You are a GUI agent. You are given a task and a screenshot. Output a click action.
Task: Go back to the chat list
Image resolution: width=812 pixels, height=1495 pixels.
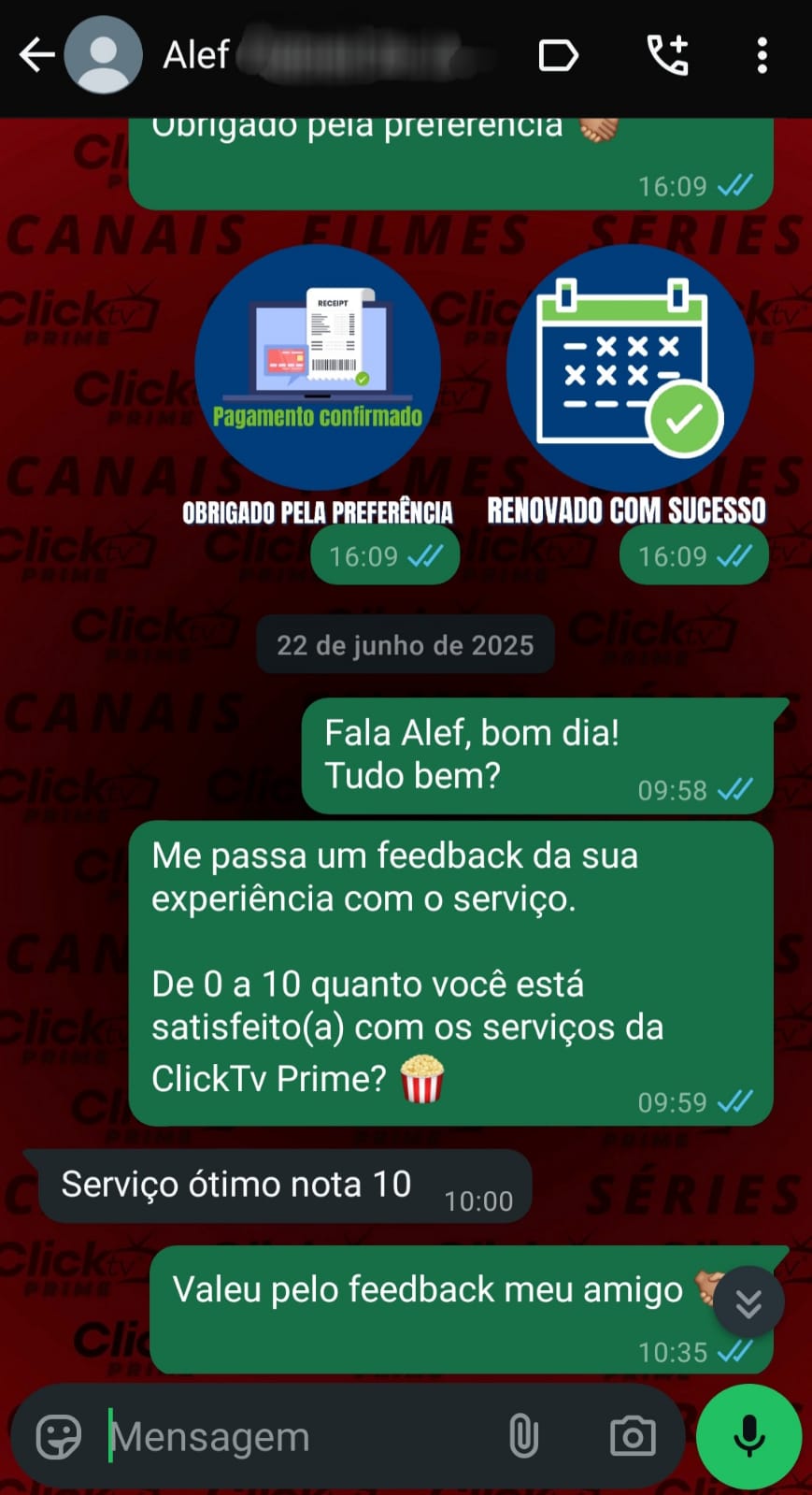click(37, 55)
